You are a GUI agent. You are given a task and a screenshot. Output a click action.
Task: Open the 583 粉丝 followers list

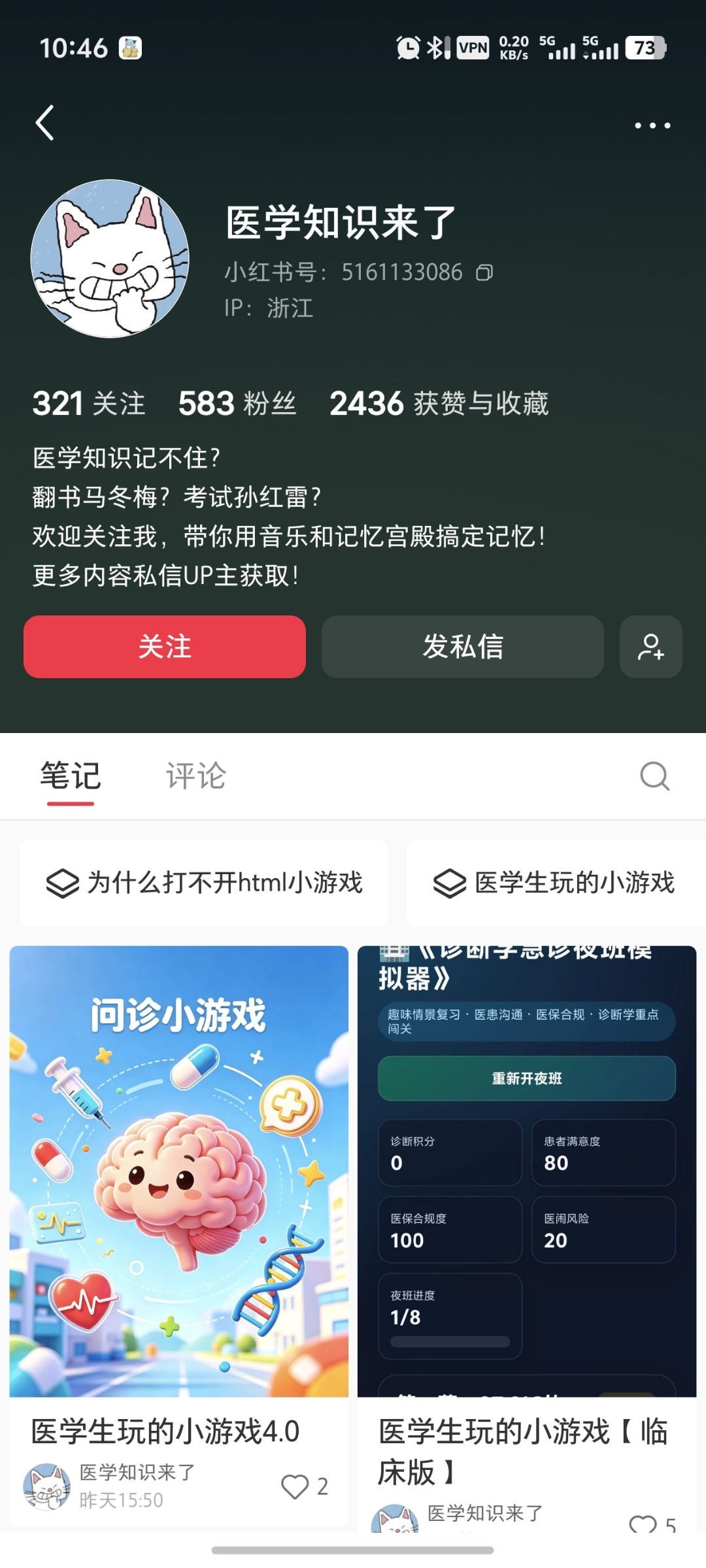coord(237,403)
